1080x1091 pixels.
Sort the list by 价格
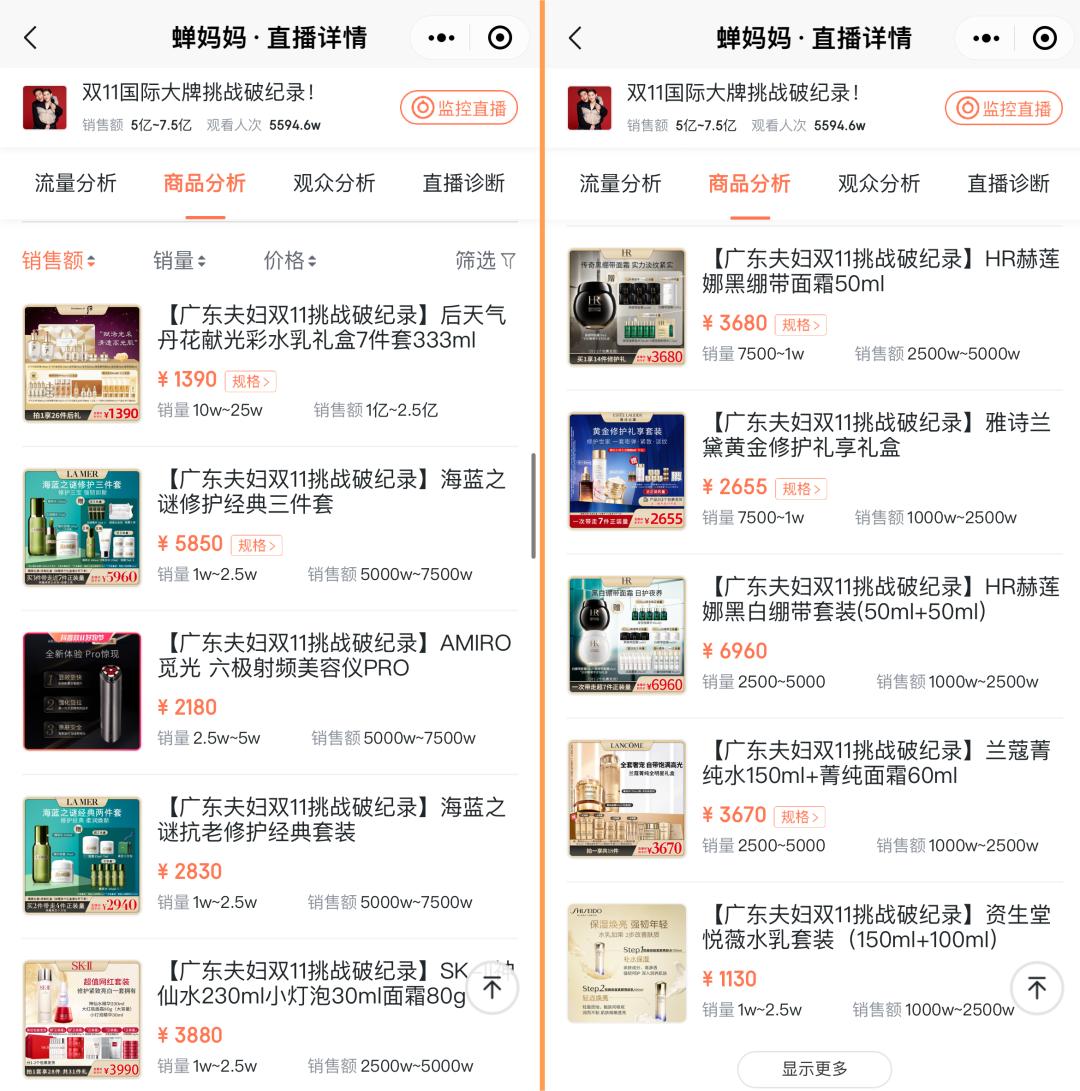(290, 261)
